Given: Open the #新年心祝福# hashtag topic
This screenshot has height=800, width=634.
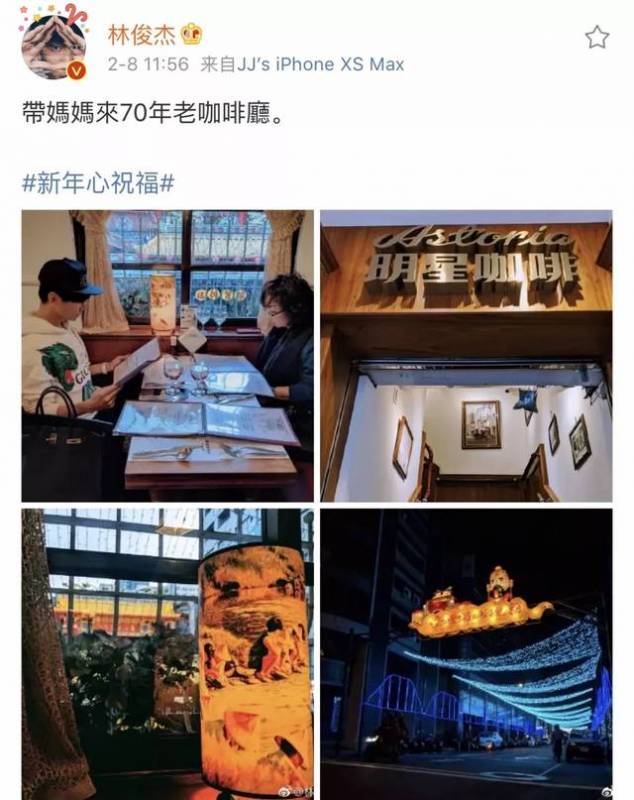Looking at the screenshot, I should [99, 183].
